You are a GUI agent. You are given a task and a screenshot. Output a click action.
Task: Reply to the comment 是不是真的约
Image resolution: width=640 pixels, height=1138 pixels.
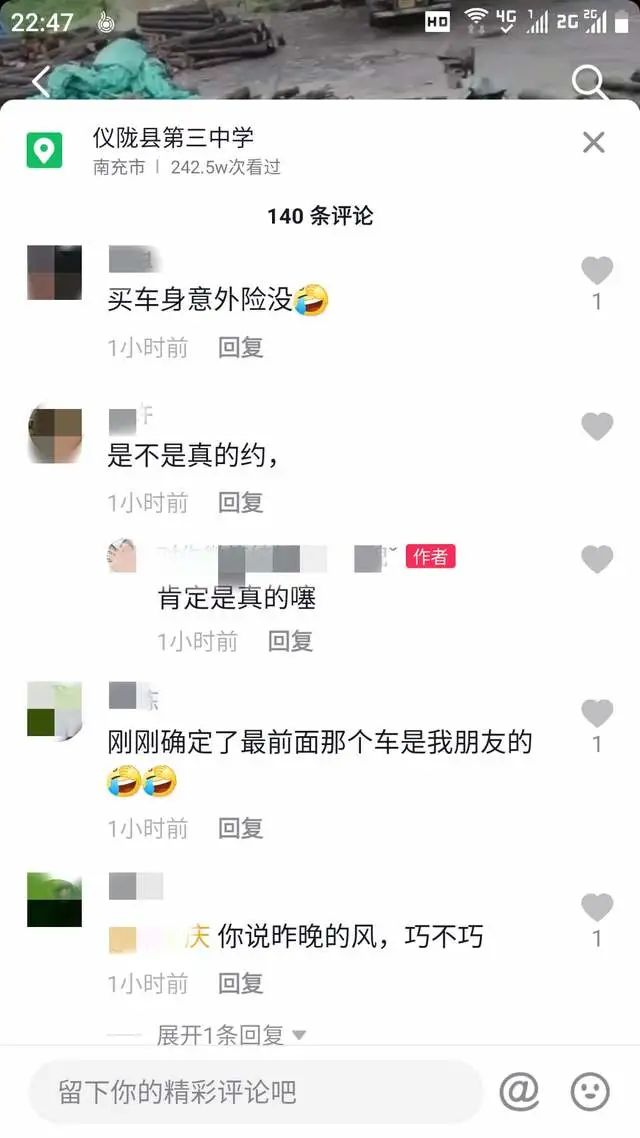[241, 502]
